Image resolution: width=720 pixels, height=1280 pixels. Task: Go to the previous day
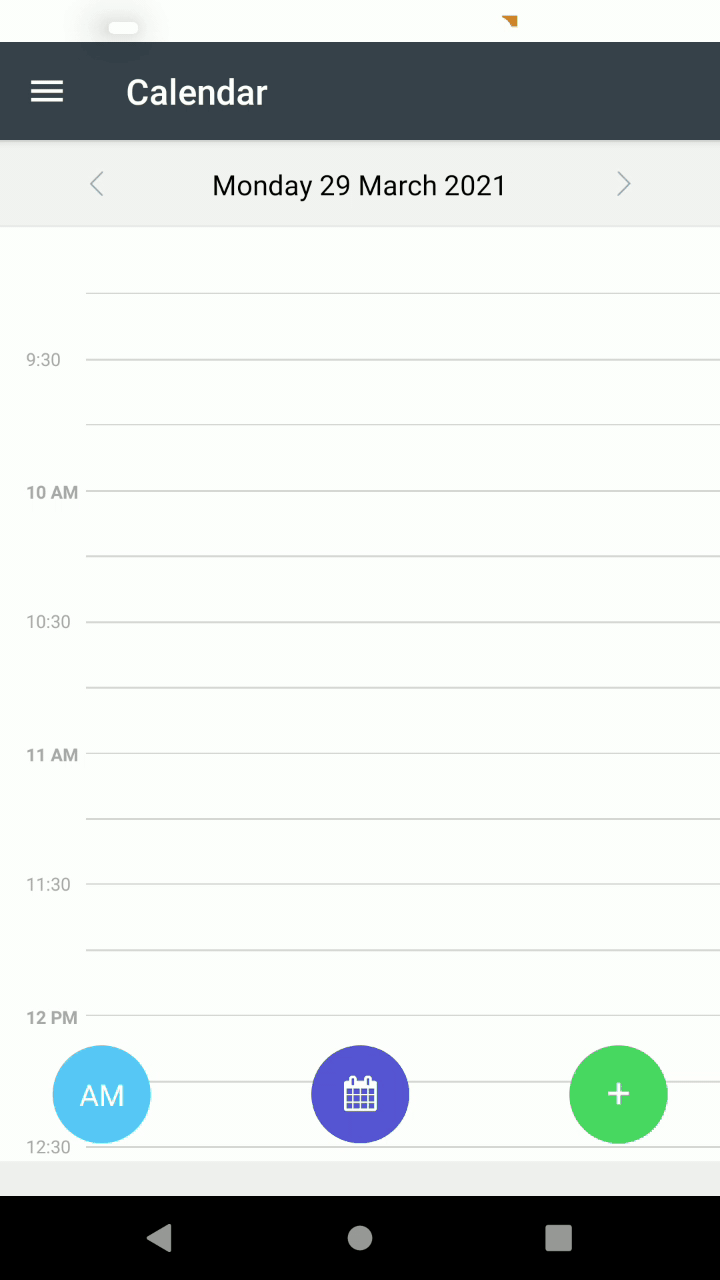[x=97, y=184]
